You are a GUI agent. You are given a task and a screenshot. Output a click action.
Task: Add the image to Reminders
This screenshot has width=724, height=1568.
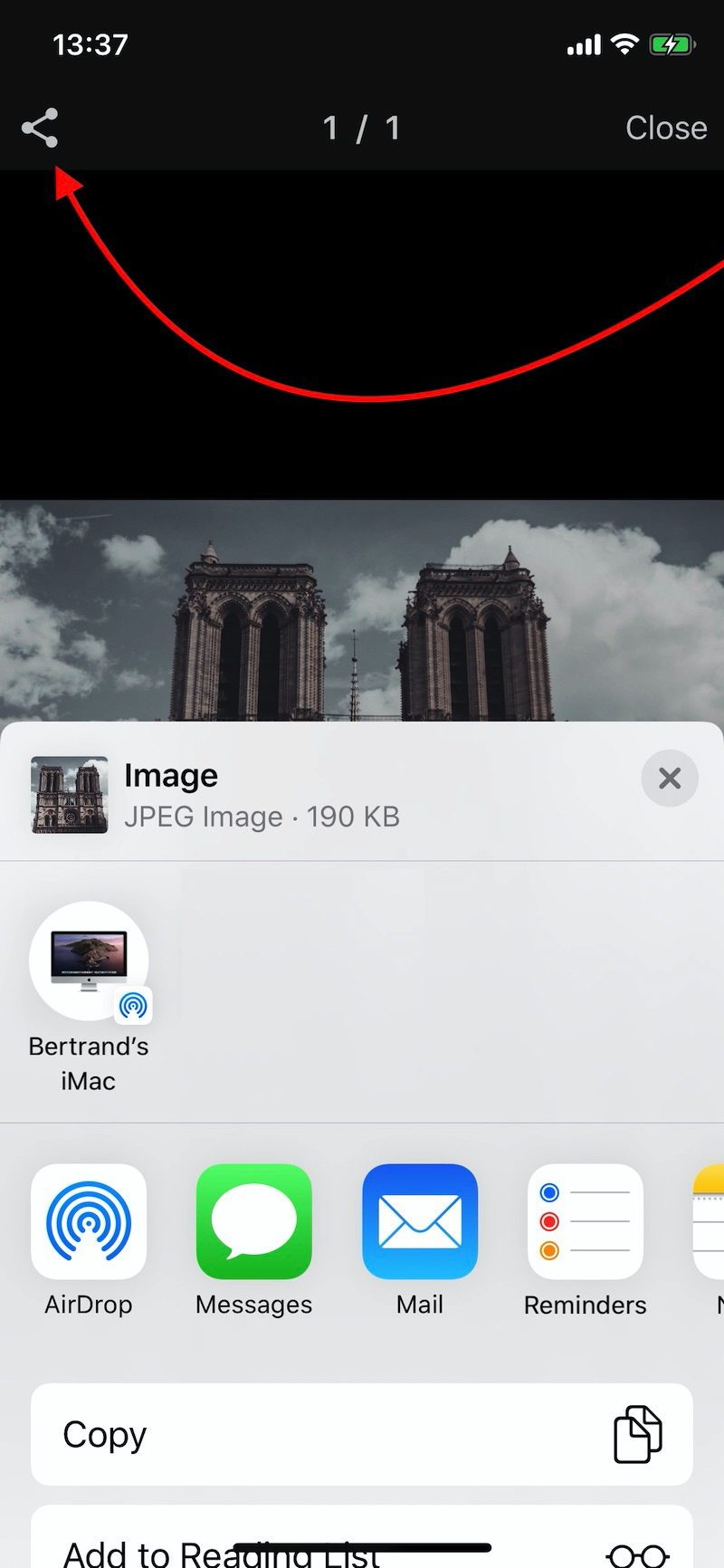click(x=586, y=1222)
